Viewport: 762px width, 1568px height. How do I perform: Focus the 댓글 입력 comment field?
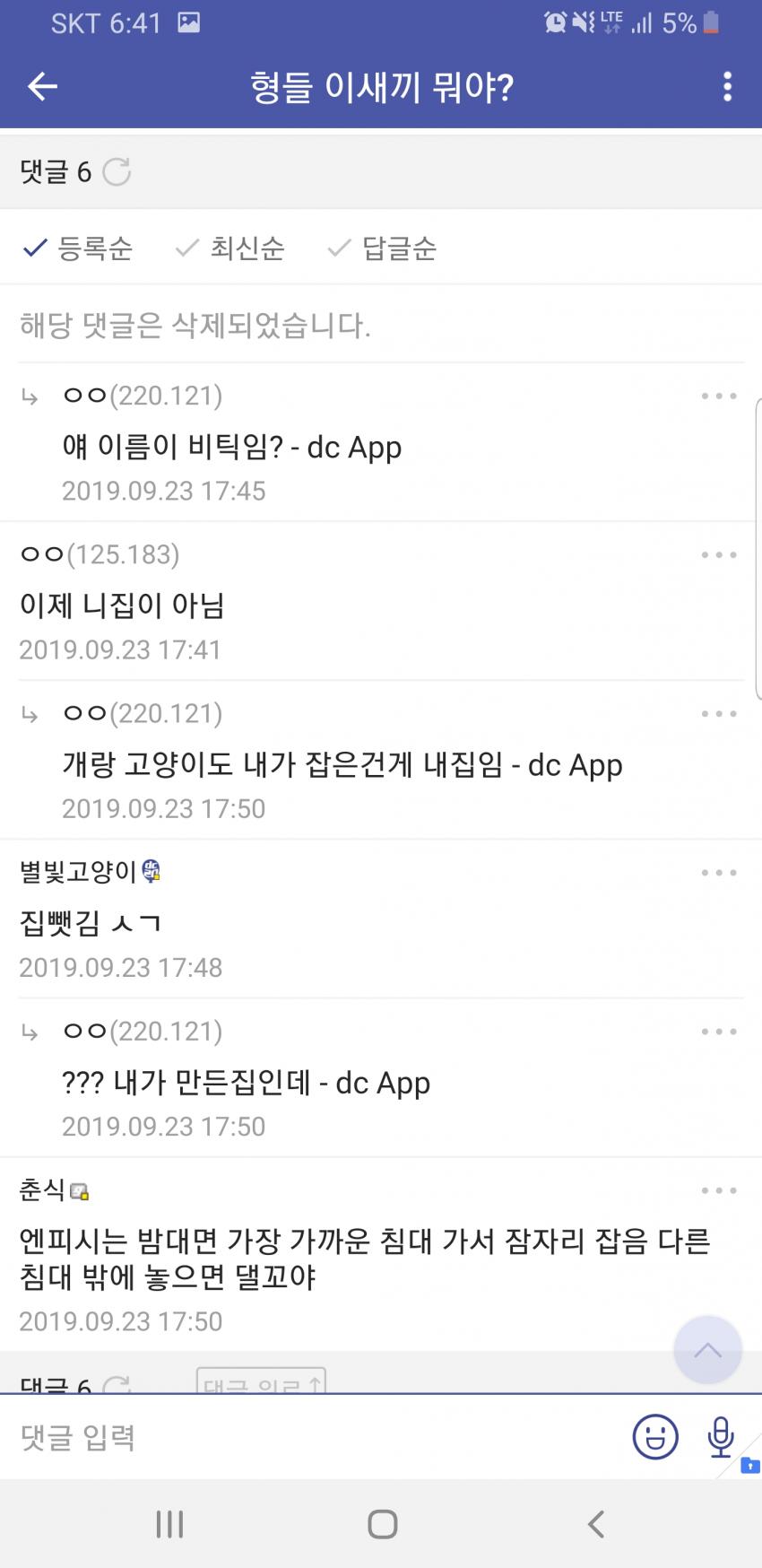point(314,1437)
